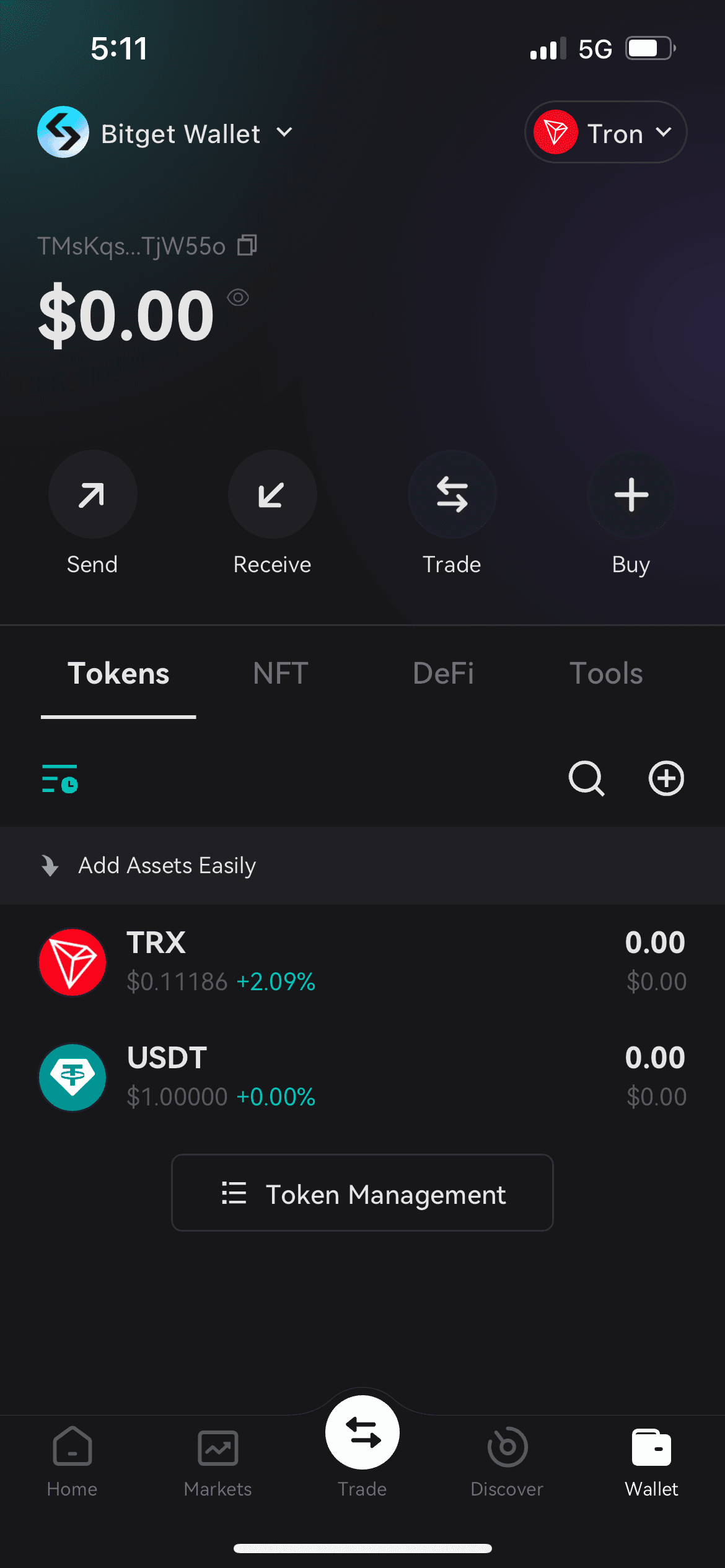This screenshot has height=1568, width=725.
Task: Open the Add Assets Easily banner
Action: pos(362,866)
